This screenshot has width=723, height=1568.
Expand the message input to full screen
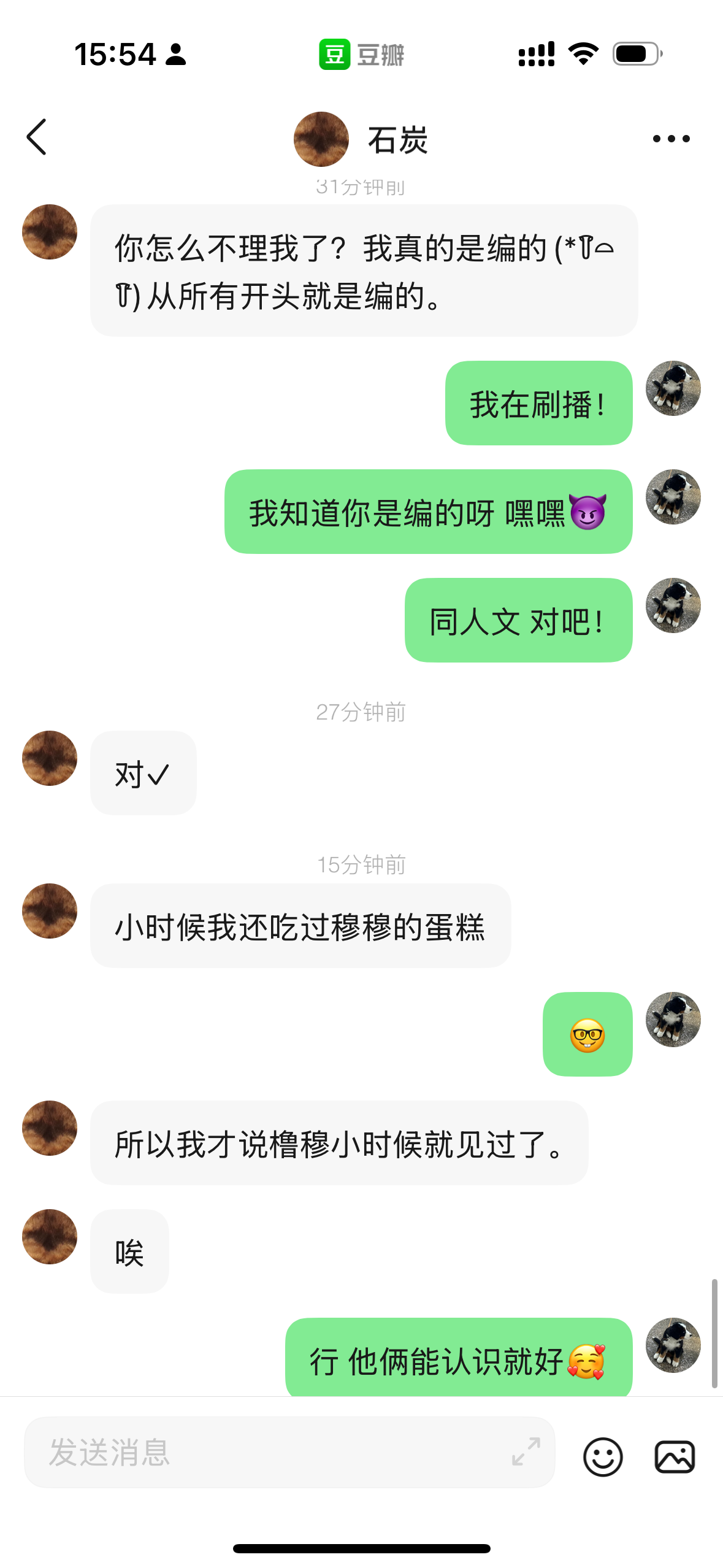[526, 1451]
